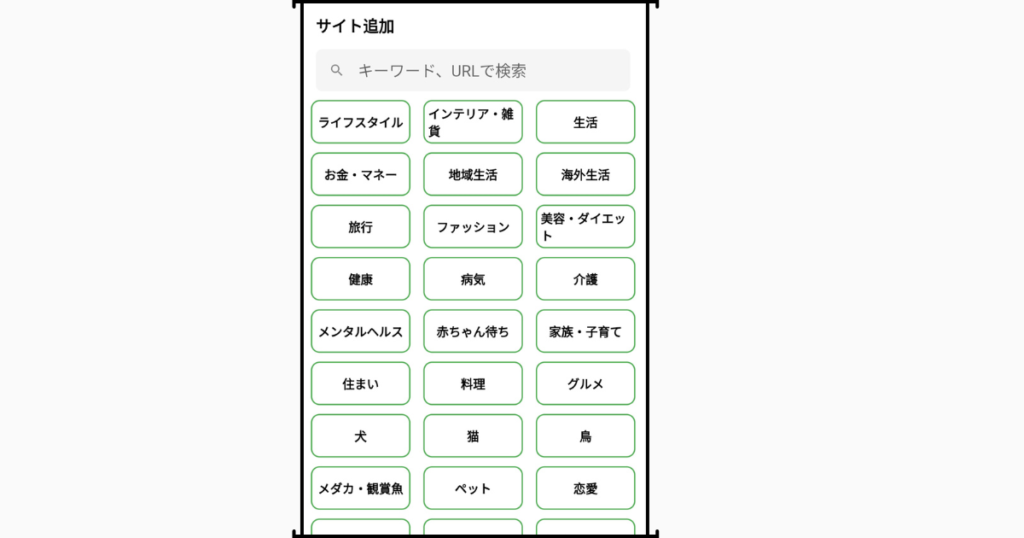Select the ライフスタイル category
The image size is (1024, 538).
click(x=360, y=122)
